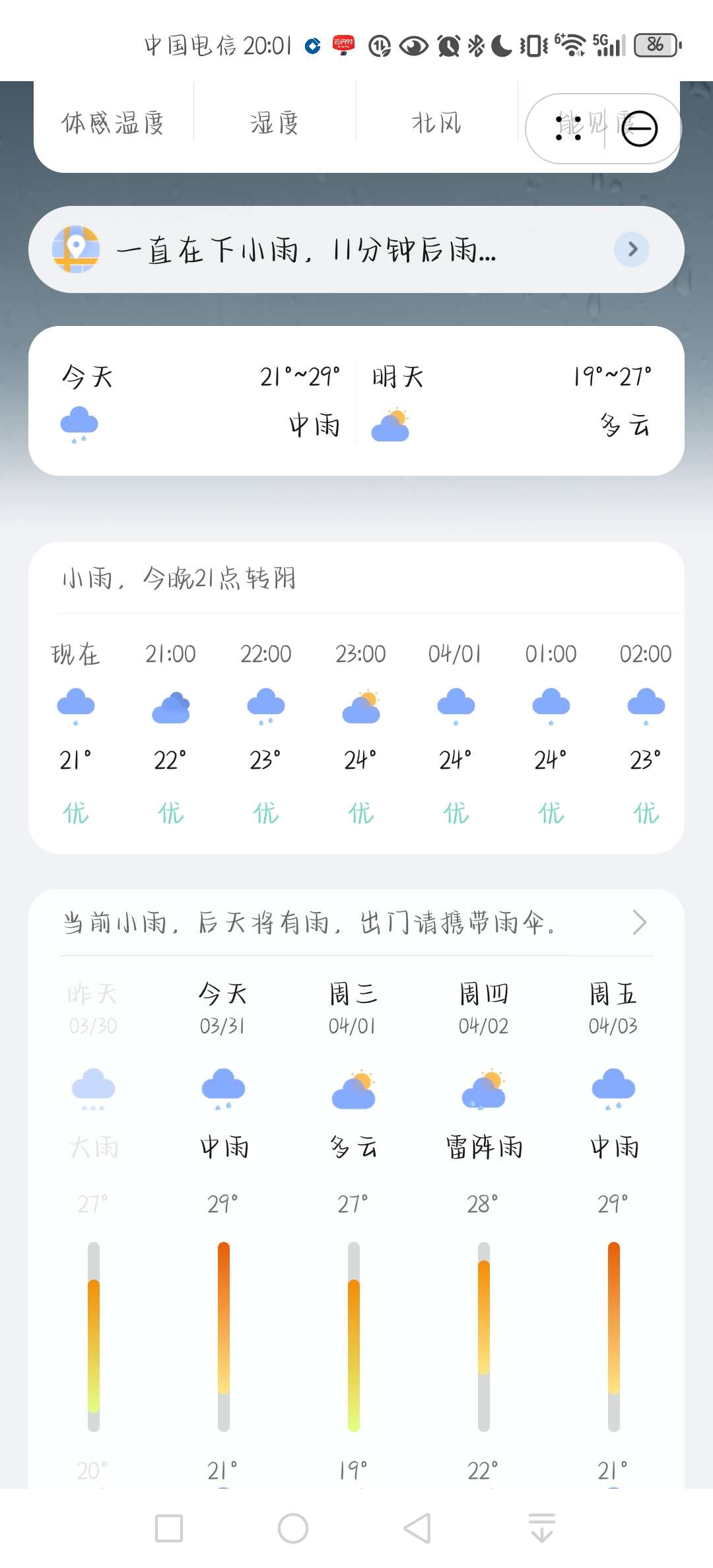Hide the navigation bar with the down arrow
Viewport: 713px width, 1568px height.
pyautogui.click(x=542, y=1528)
